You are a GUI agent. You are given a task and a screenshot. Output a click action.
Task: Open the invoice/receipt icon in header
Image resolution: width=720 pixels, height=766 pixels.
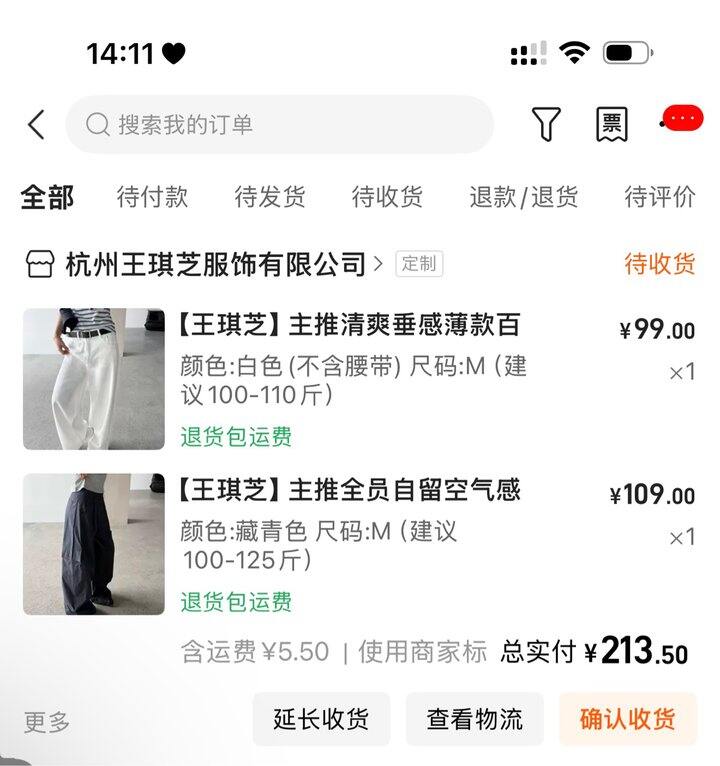(x=613, y=122)
